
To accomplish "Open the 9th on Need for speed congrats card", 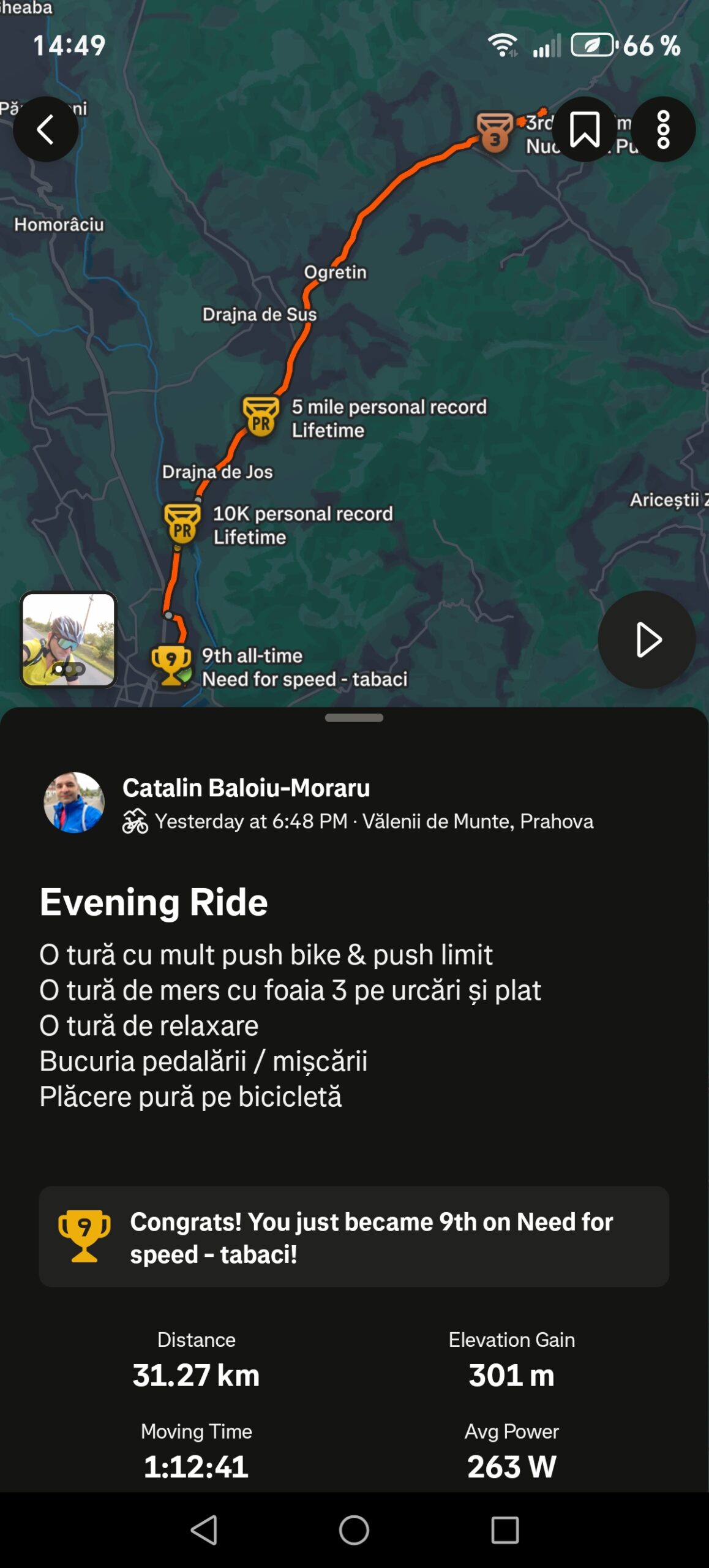I will coord(354,1237).
